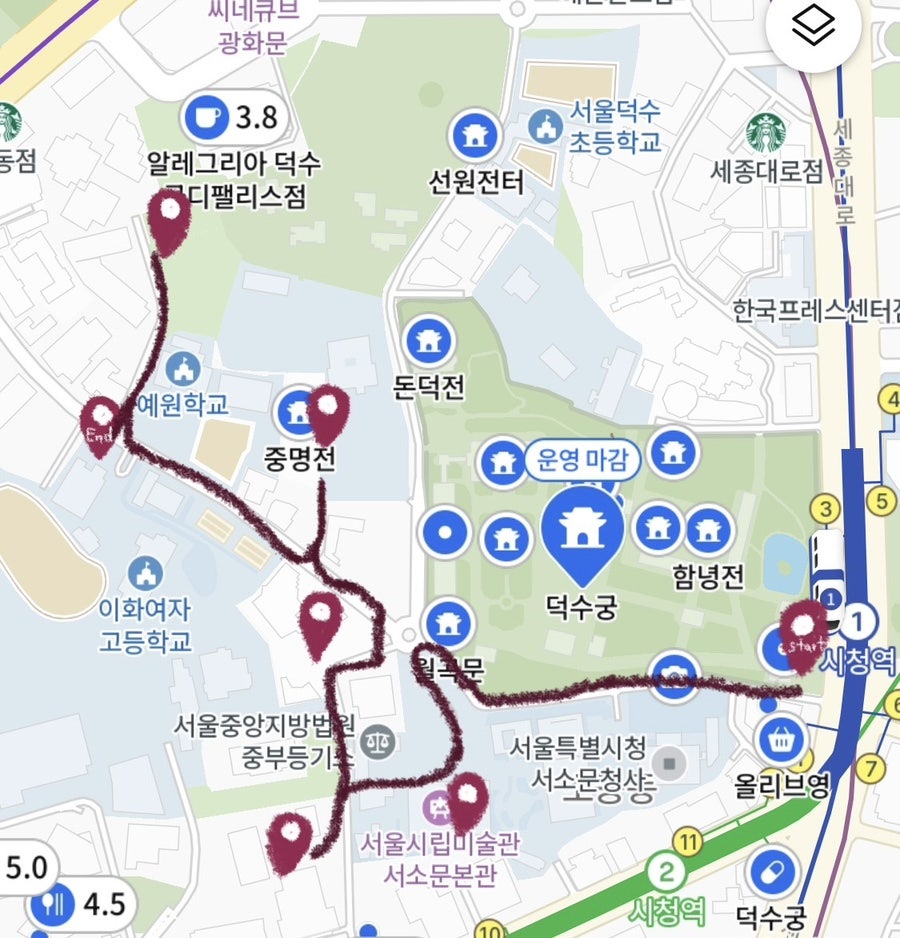The image size is (900, 938).
Task: Select the line 1 시청역 station marker
Action: pos(858,622)
